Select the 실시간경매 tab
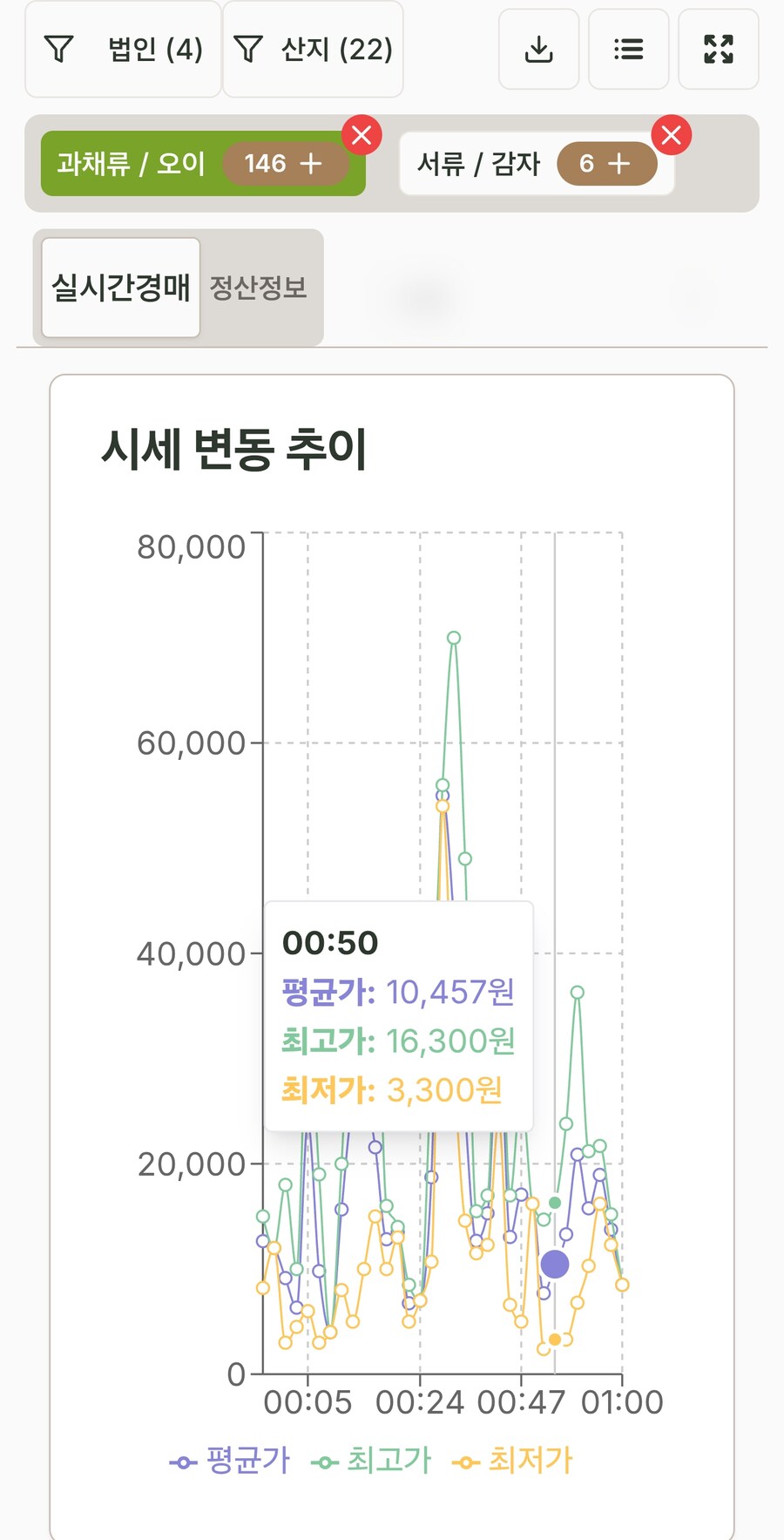784x1540 pixels. click(x=120, y=288)
